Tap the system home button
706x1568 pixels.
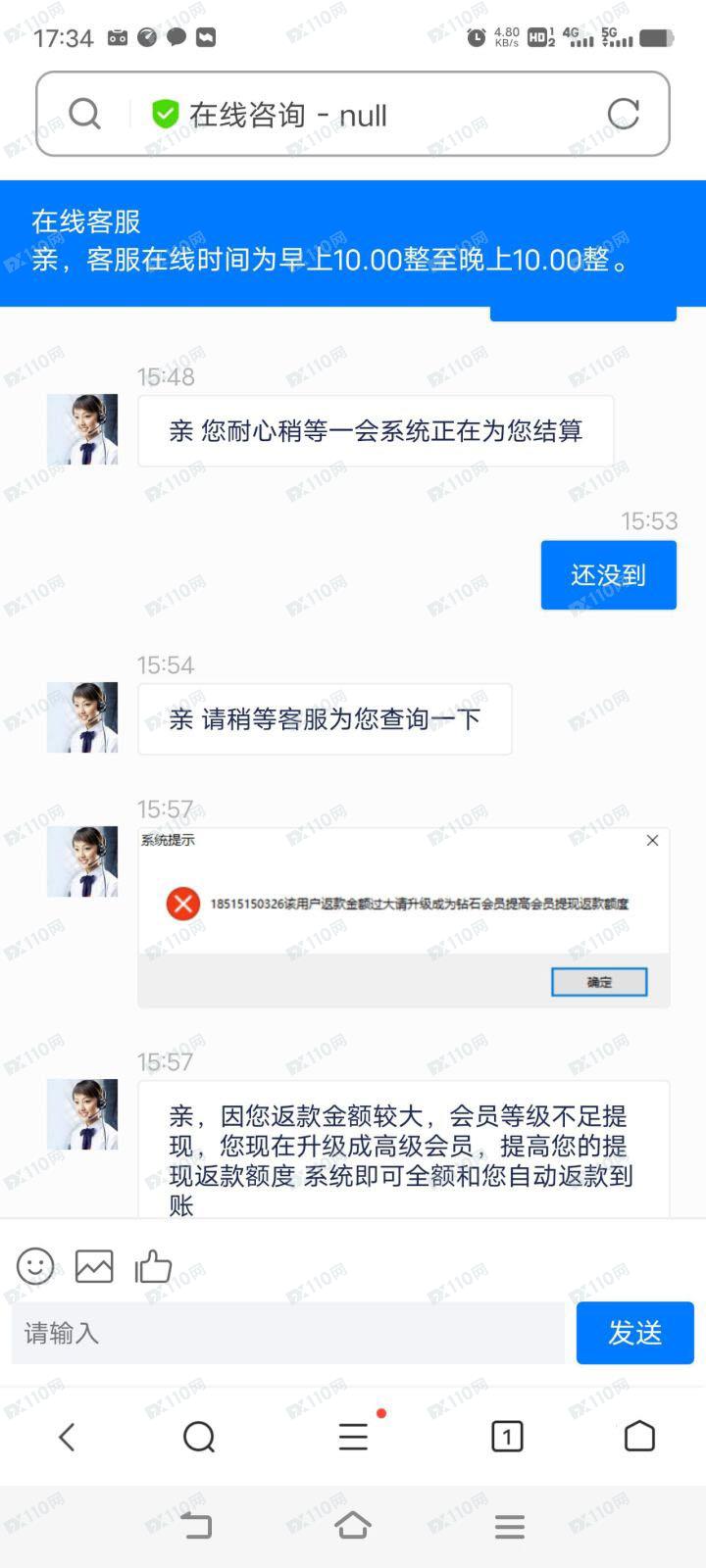[353, 1526]
